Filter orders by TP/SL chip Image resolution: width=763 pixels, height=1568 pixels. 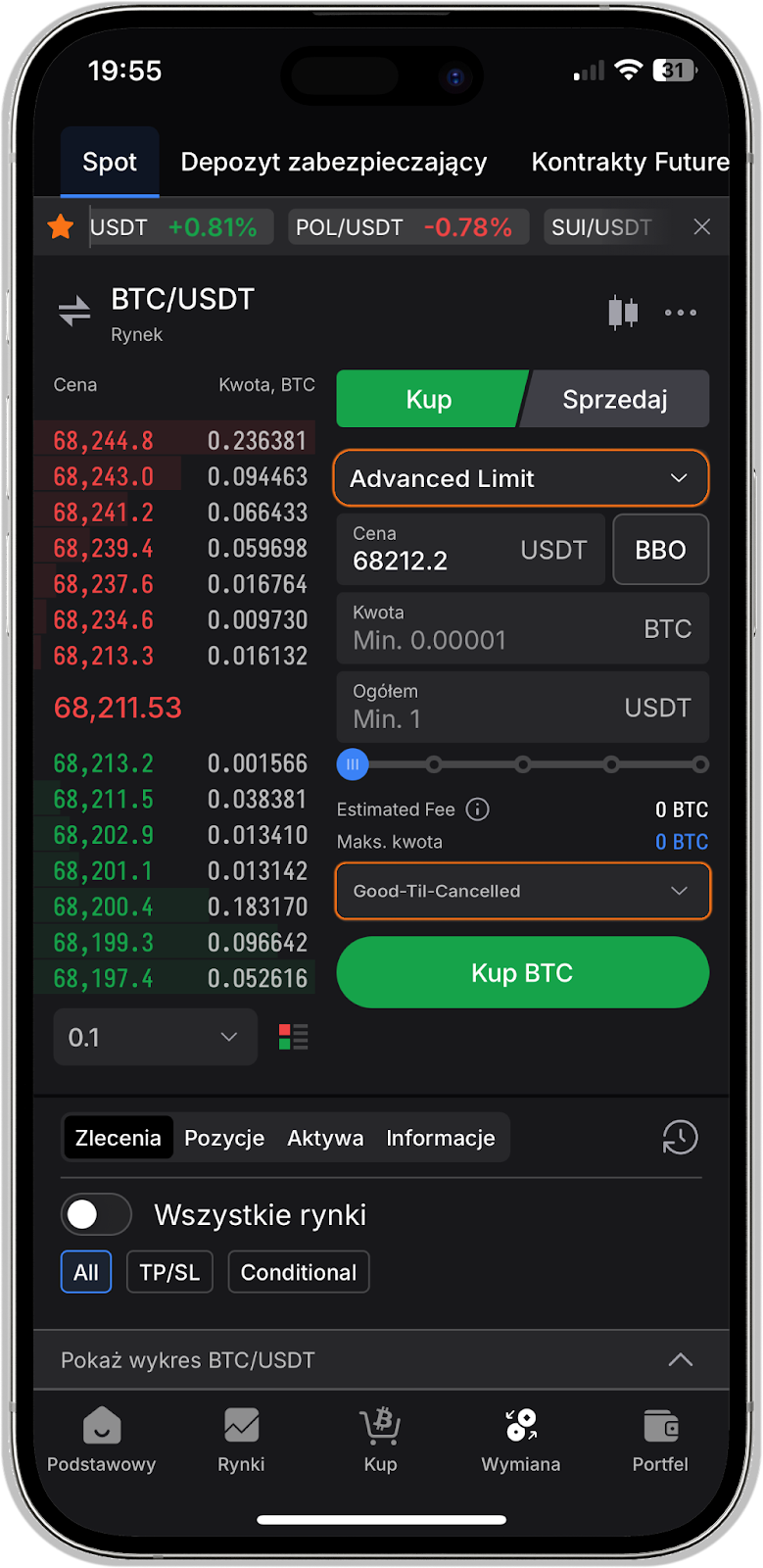pos(169,1272)
